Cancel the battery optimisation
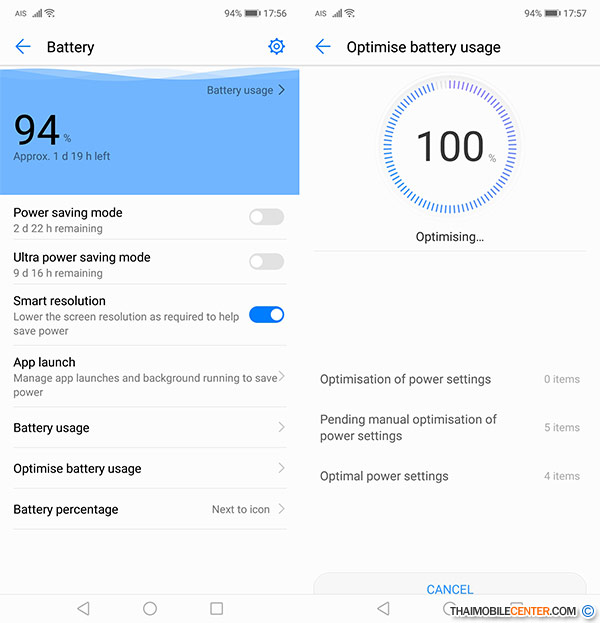Screen dimensions: 600x623 pyautogui.click(x=450, y=589)
